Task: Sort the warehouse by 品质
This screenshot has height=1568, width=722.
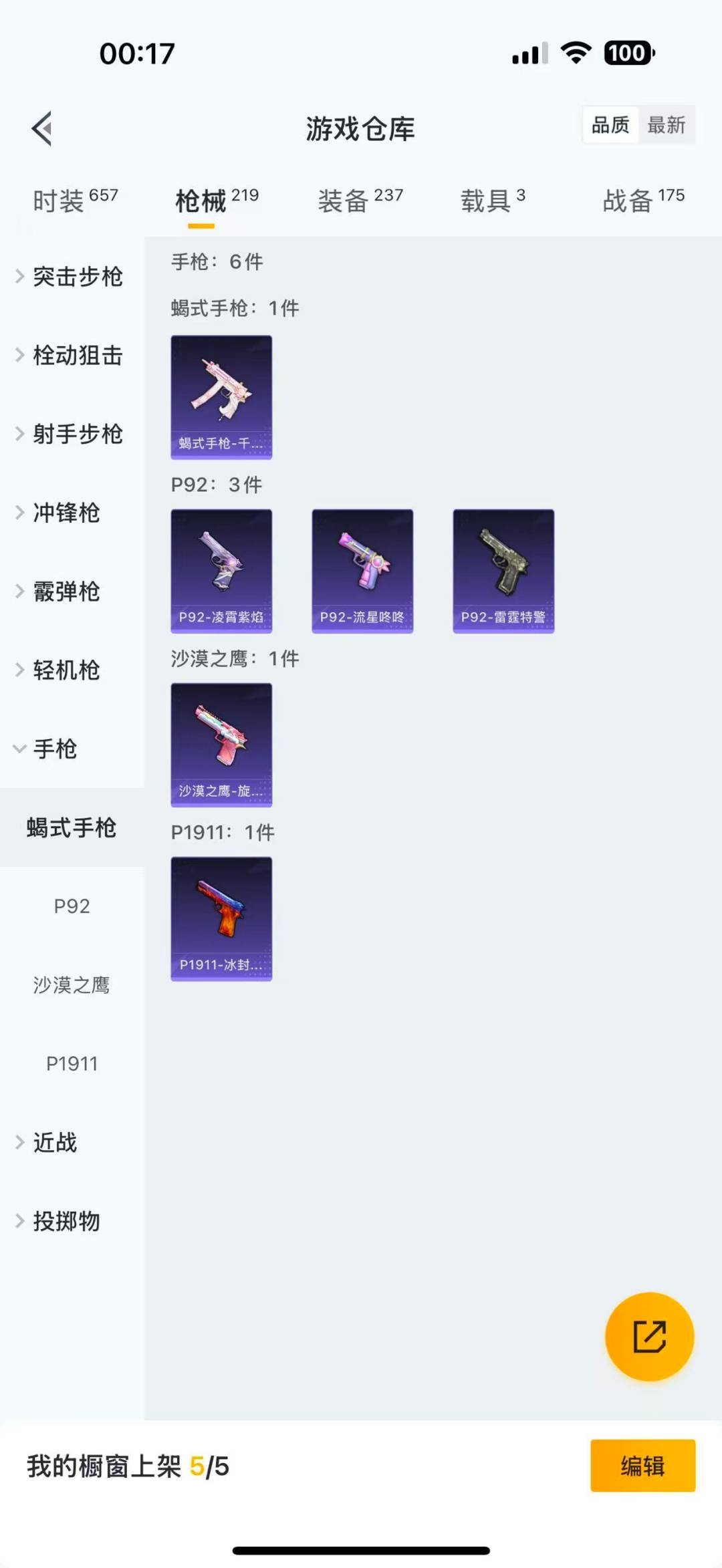Action: [610, 125]
